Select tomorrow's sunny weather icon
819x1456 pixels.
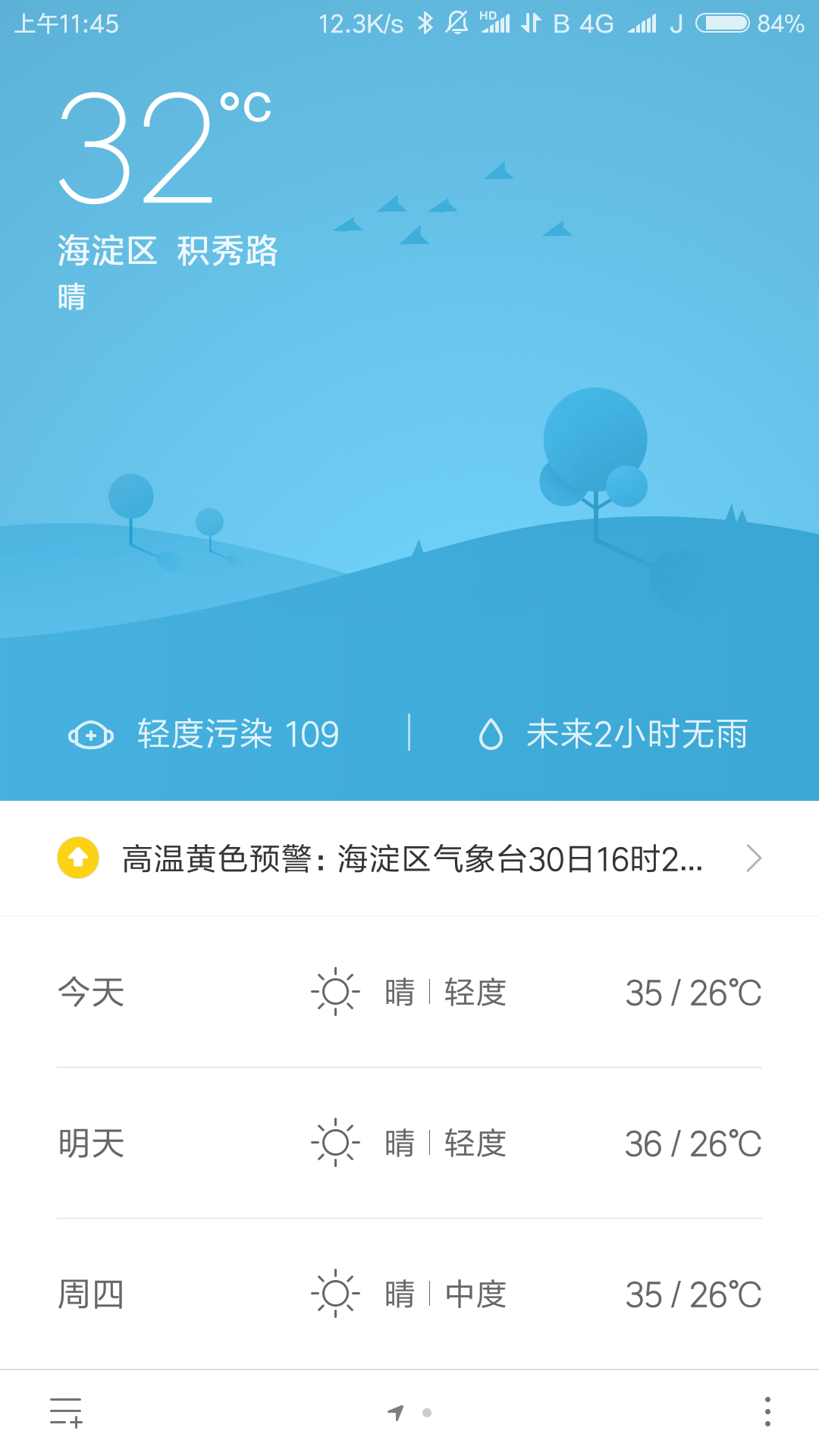[x=335, y=1142]
